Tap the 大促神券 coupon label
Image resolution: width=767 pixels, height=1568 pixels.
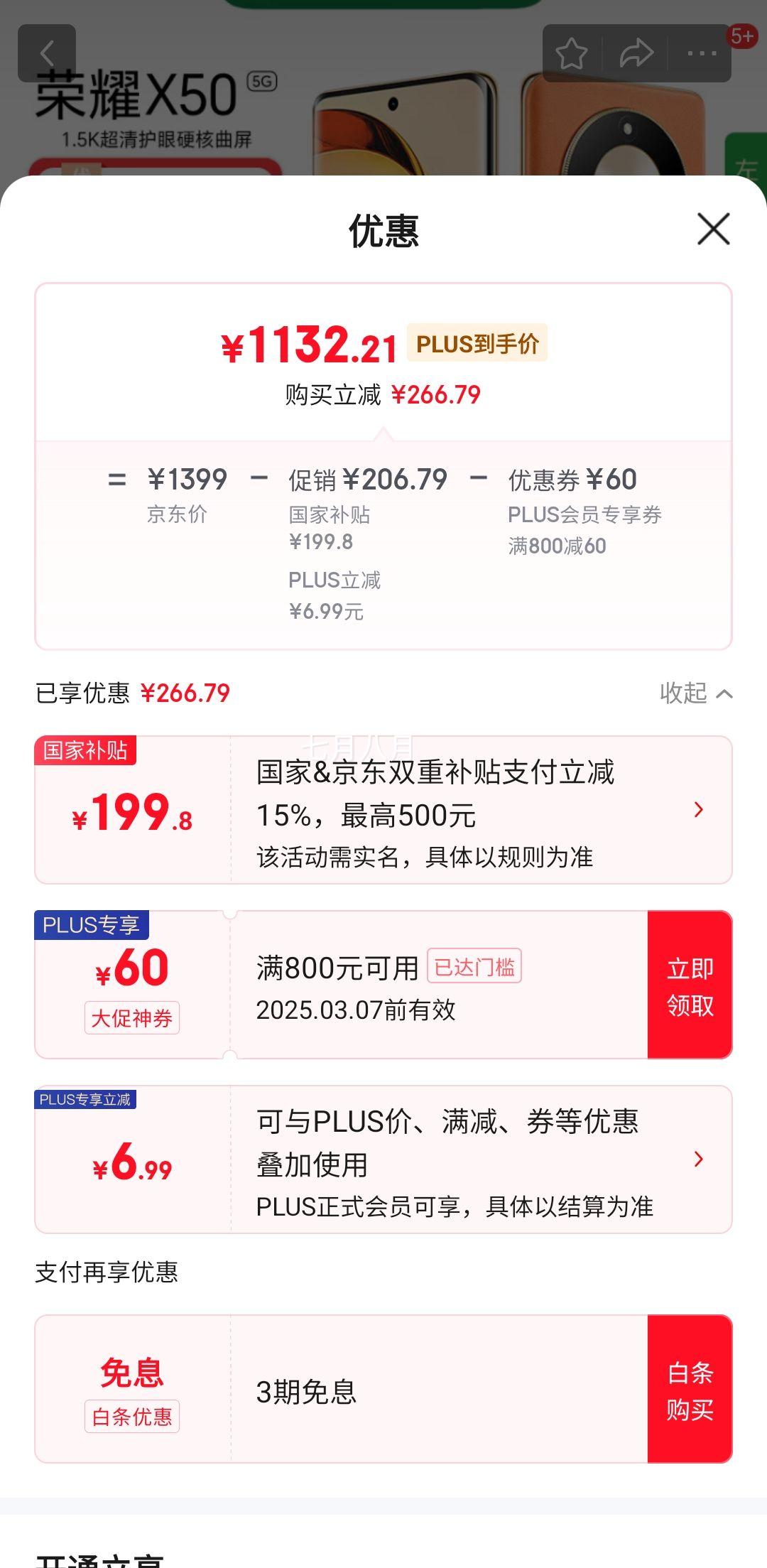[132, 1019]
